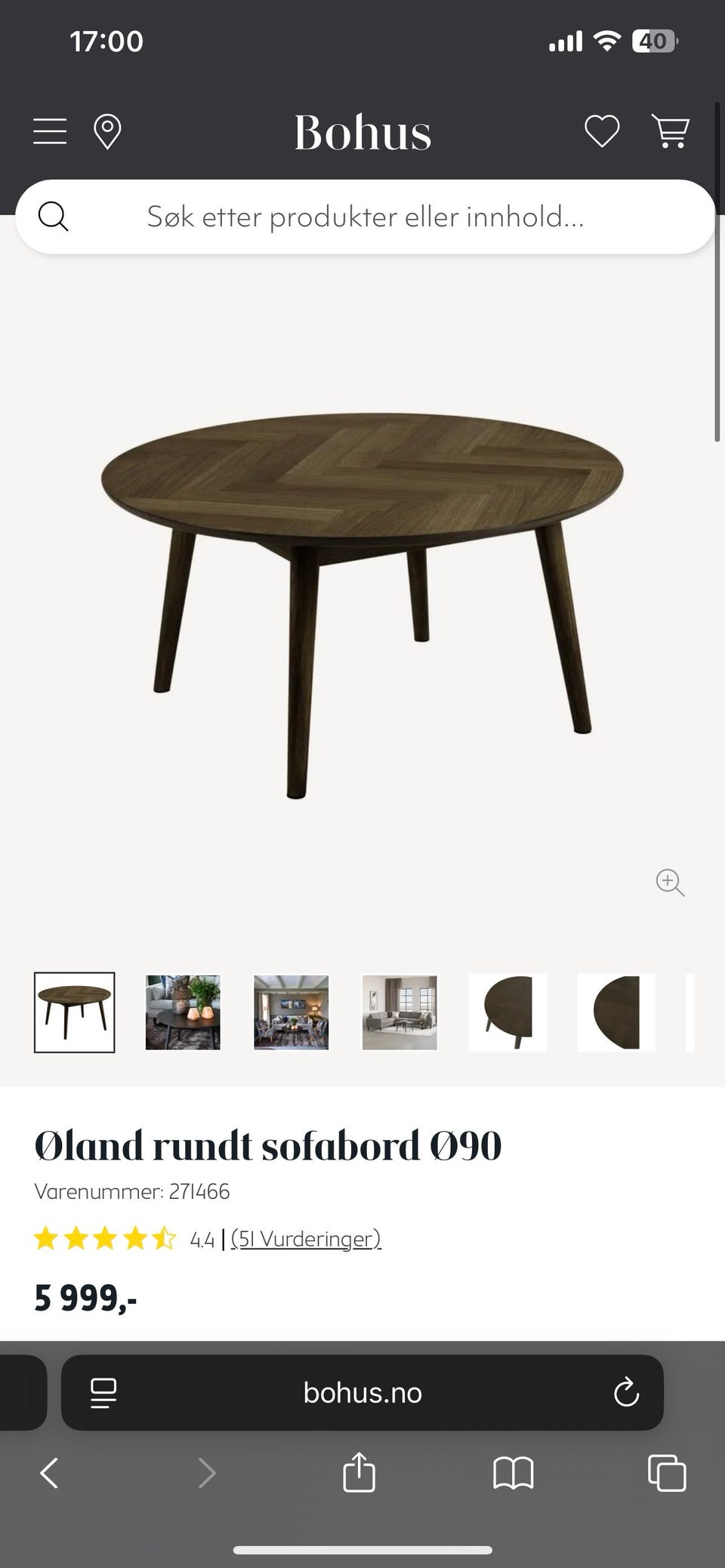Image resolution: width=725 pixels, height=1568 pixels.
Task: Tap the bohus.no address bar
Action: pyautogui.click(x=362, y=1393)
